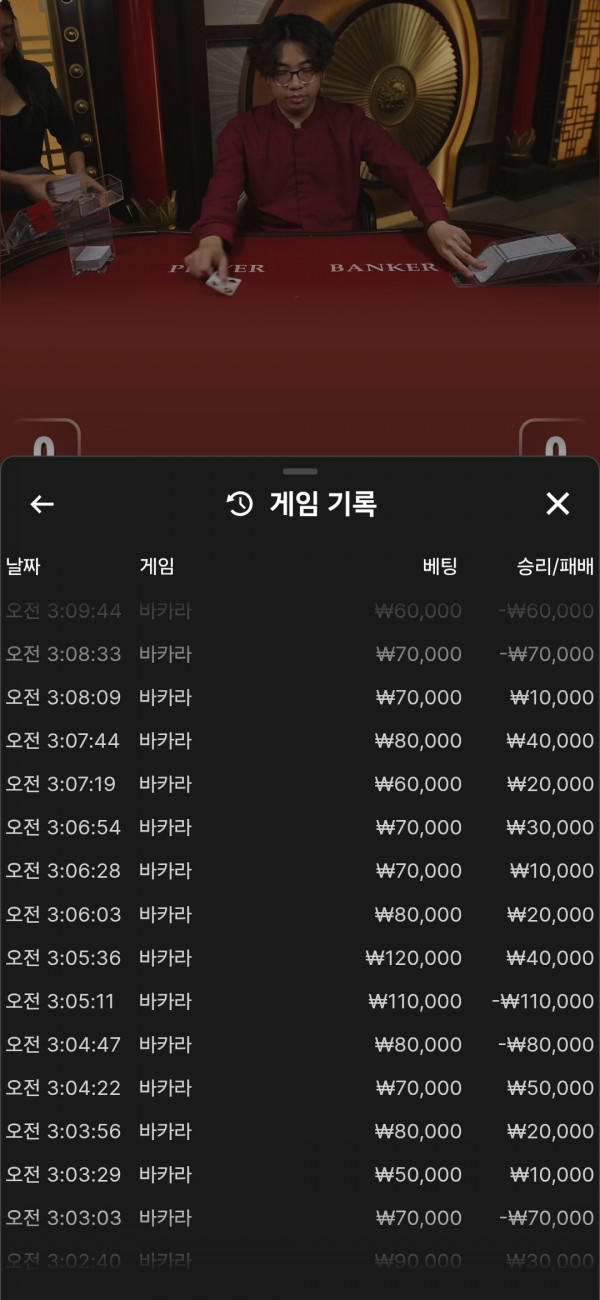Select the 오전 3:08:33 바카라 entry

click(300, 654)
